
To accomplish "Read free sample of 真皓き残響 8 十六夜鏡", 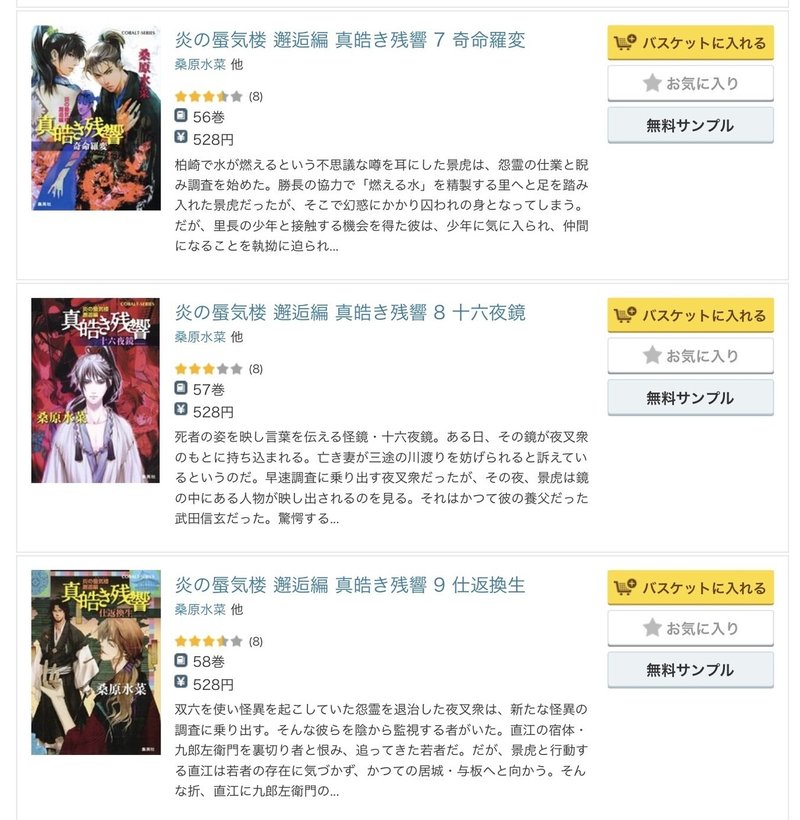I will (690, 398).
